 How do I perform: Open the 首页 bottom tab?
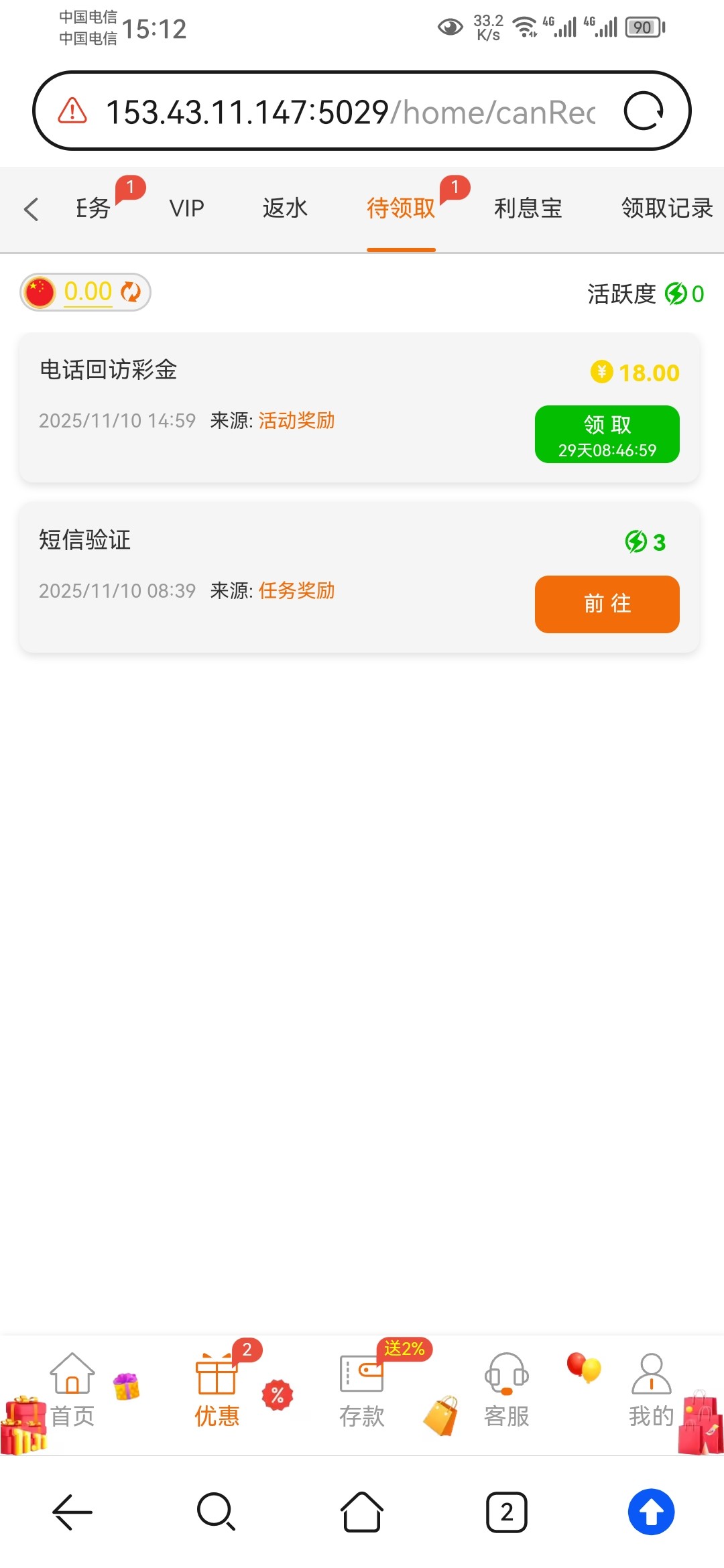(72, 1390)
